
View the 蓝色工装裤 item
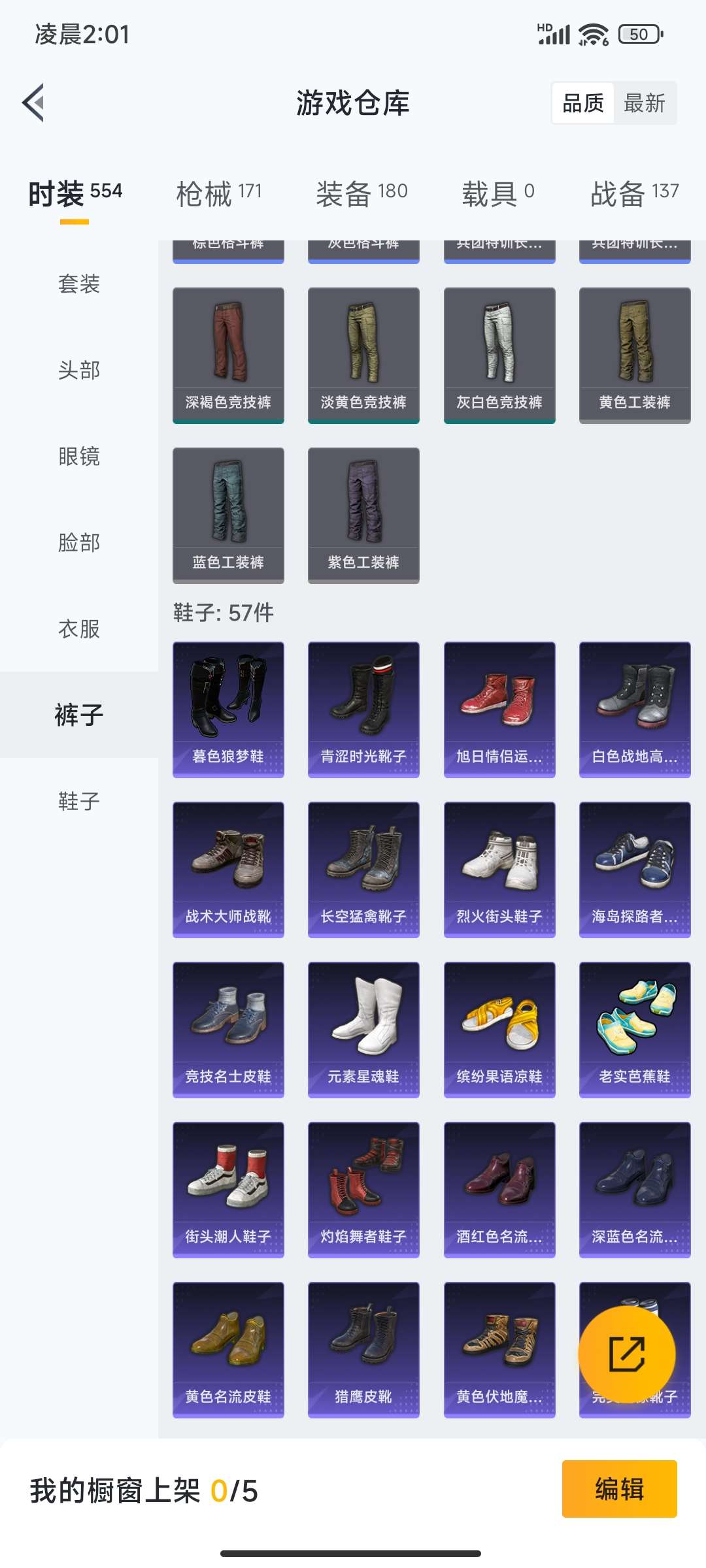[x=228, y=515]
